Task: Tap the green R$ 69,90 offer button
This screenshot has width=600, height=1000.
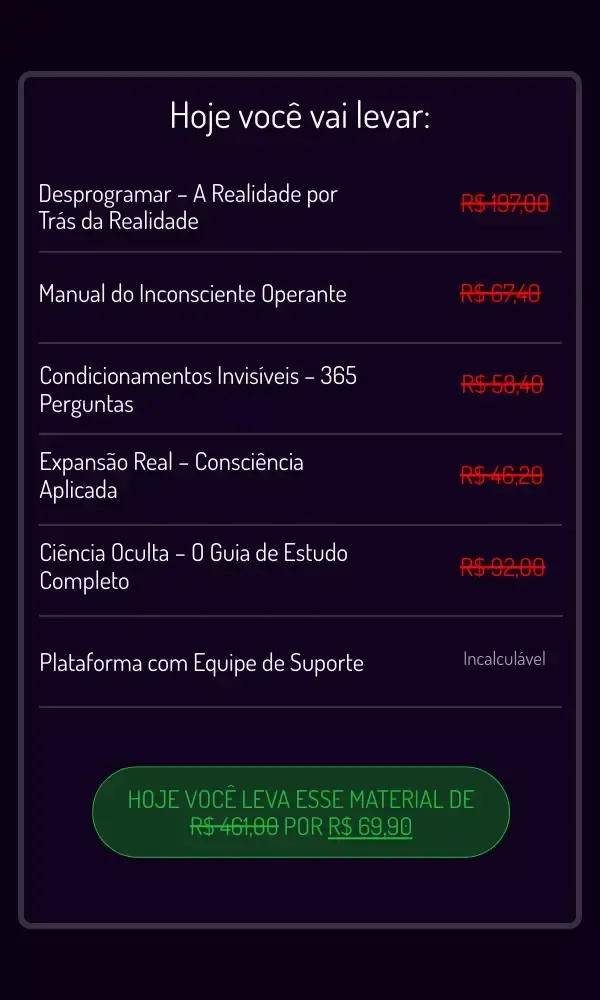Action: pyautogui.click(x=301, y=812)
